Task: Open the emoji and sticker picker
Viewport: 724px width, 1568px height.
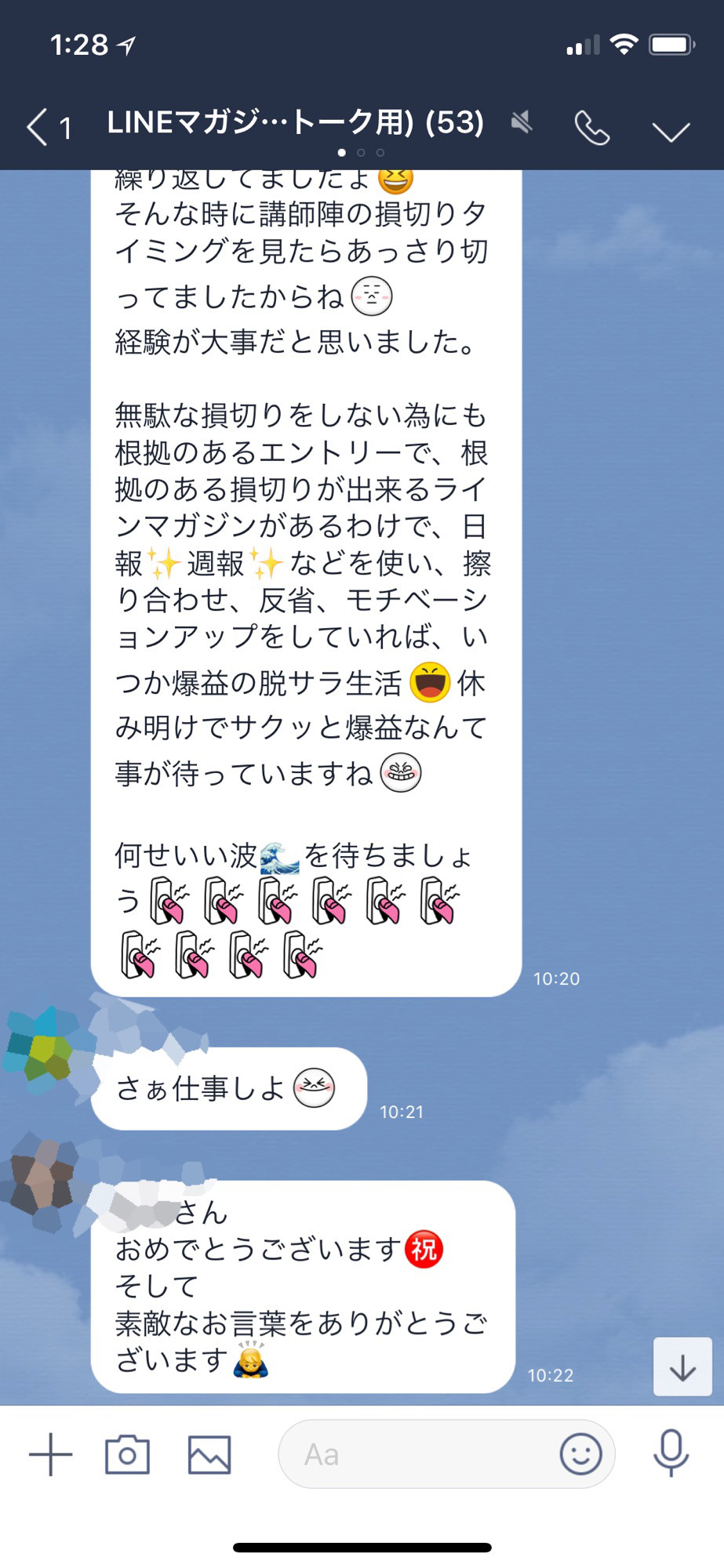Action: pyautogui.click(x=580, y=1454)
